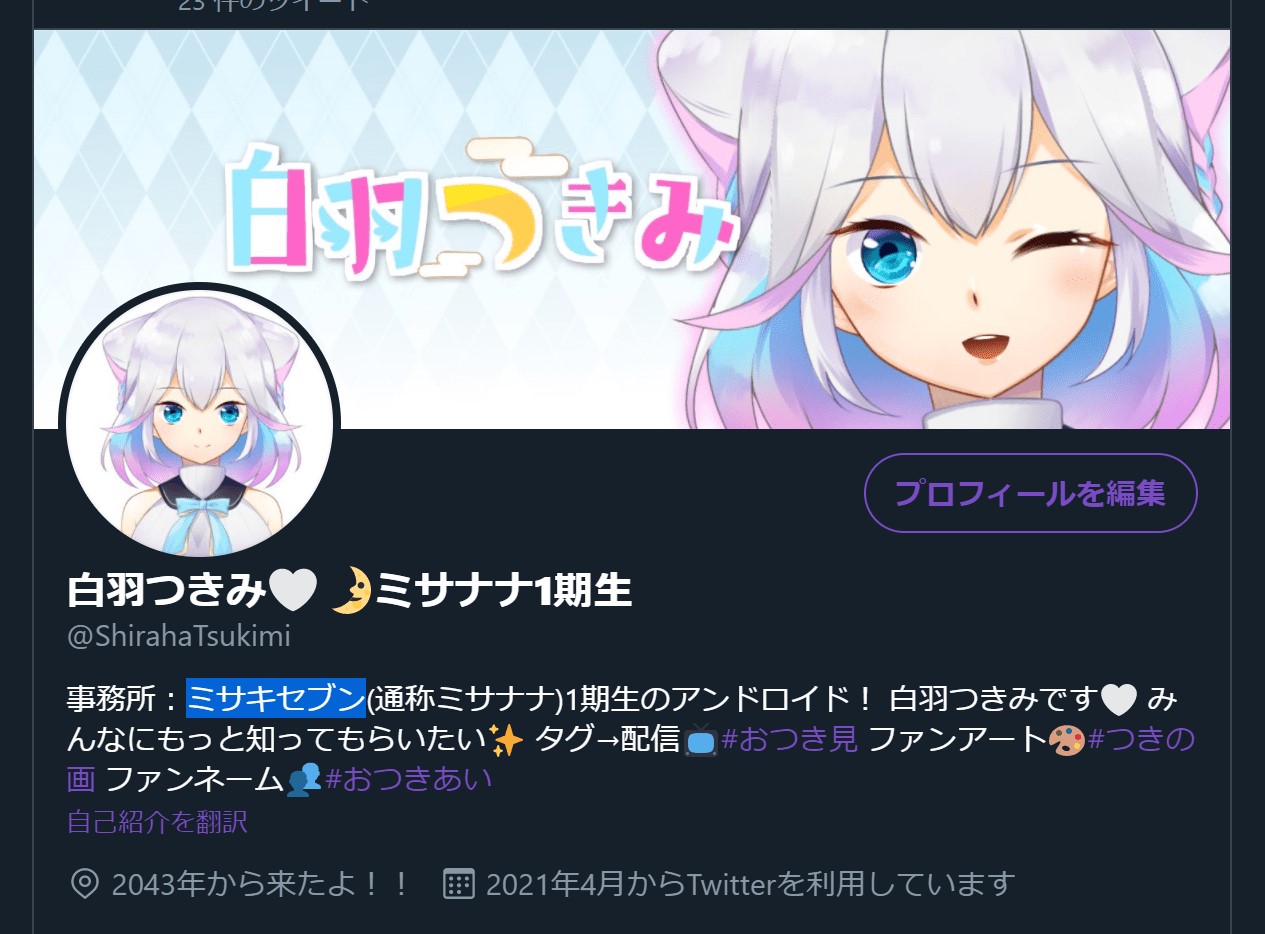The image size is (1265, 934).
Task: View the round profile avatar picture
Action: pos(200,423)
